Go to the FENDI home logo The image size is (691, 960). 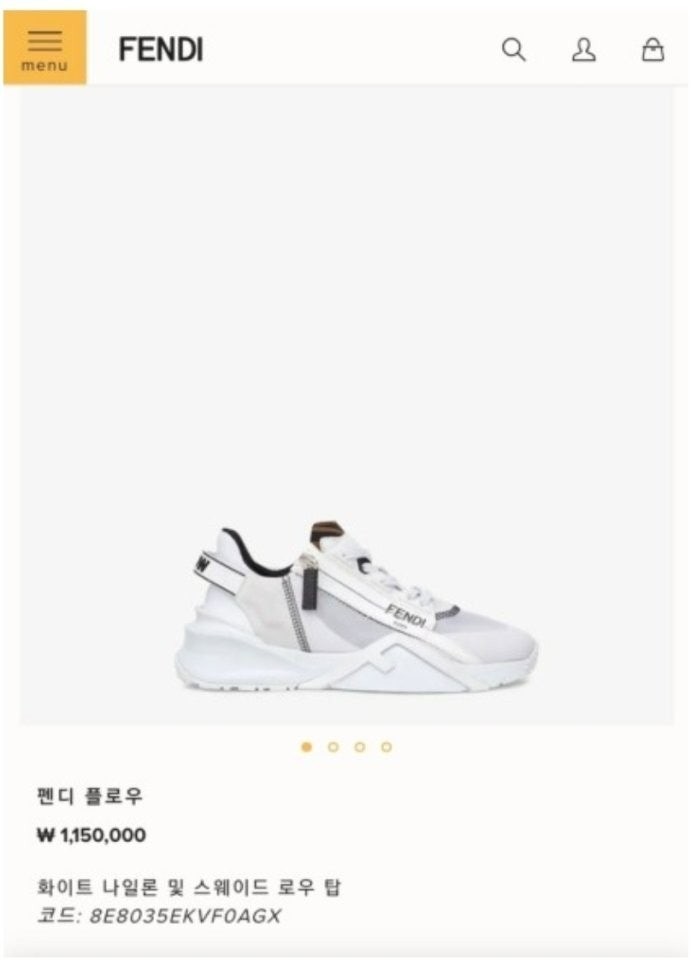[x=160, y=50]
